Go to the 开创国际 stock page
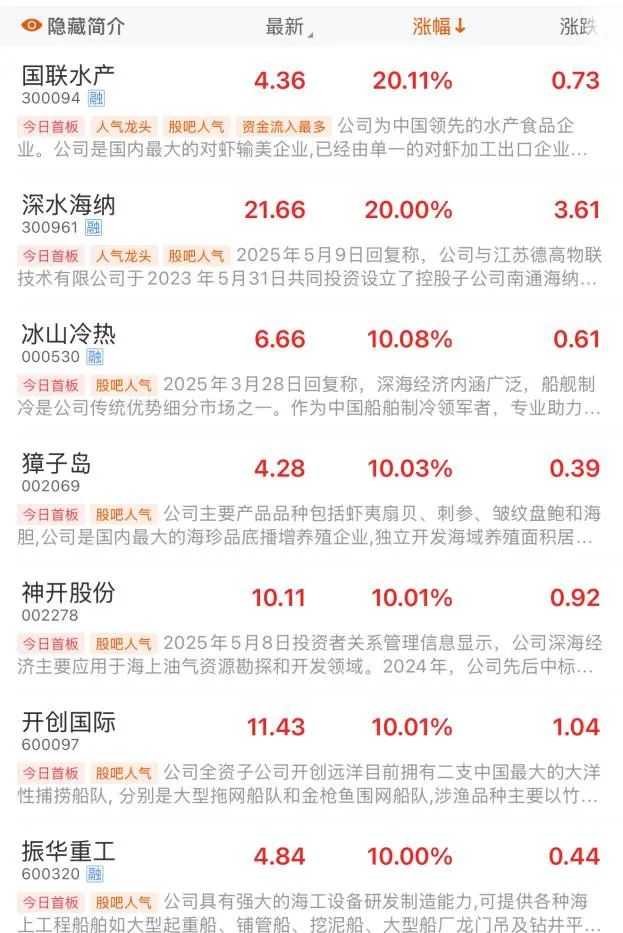This screenshot has width=623, height=933. pyautogui.click(x=68, y=721)
